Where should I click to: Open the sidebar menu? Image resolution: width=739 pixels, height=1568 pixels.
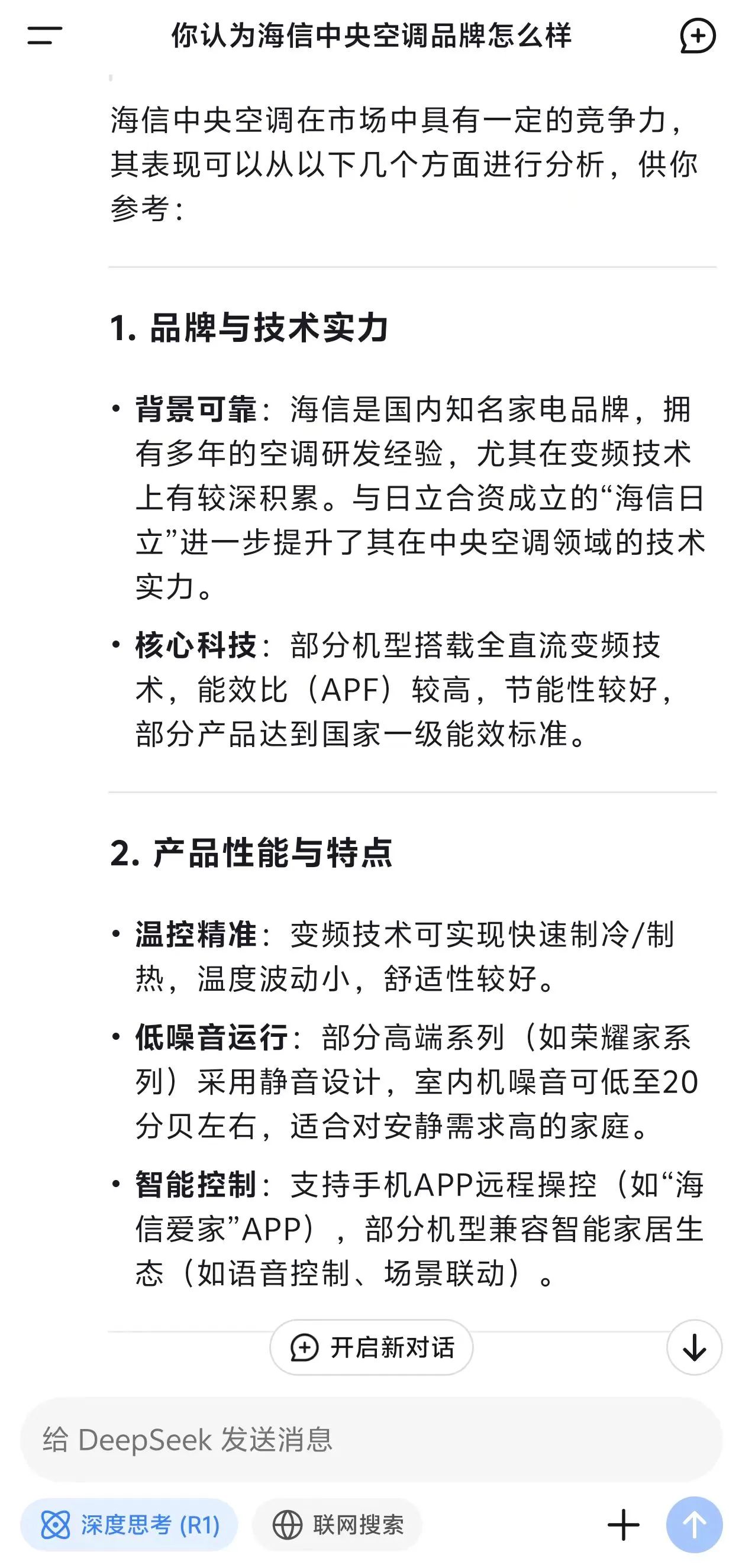44,35
